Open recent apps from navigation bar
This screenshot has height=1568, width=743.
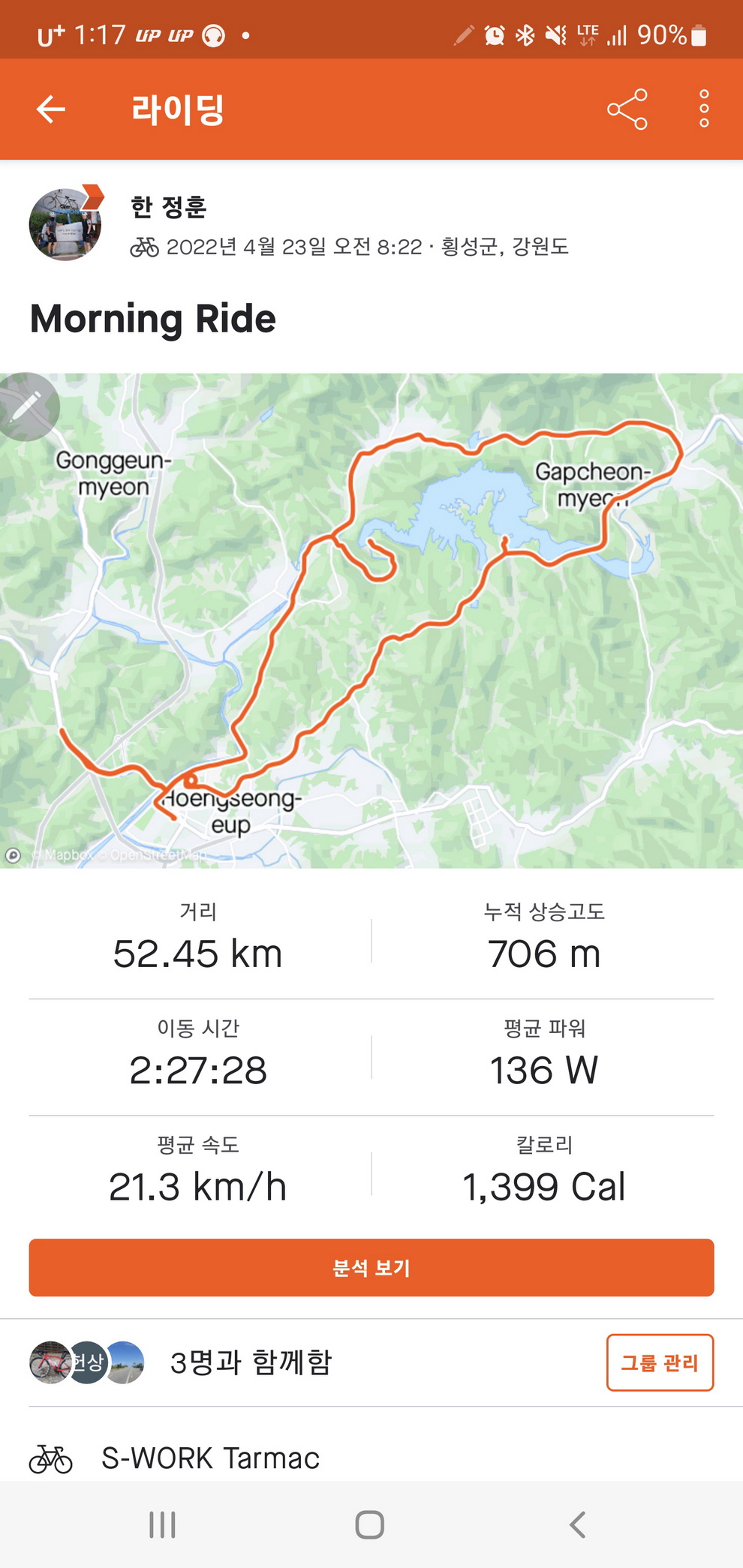[x=162, y=1524]
